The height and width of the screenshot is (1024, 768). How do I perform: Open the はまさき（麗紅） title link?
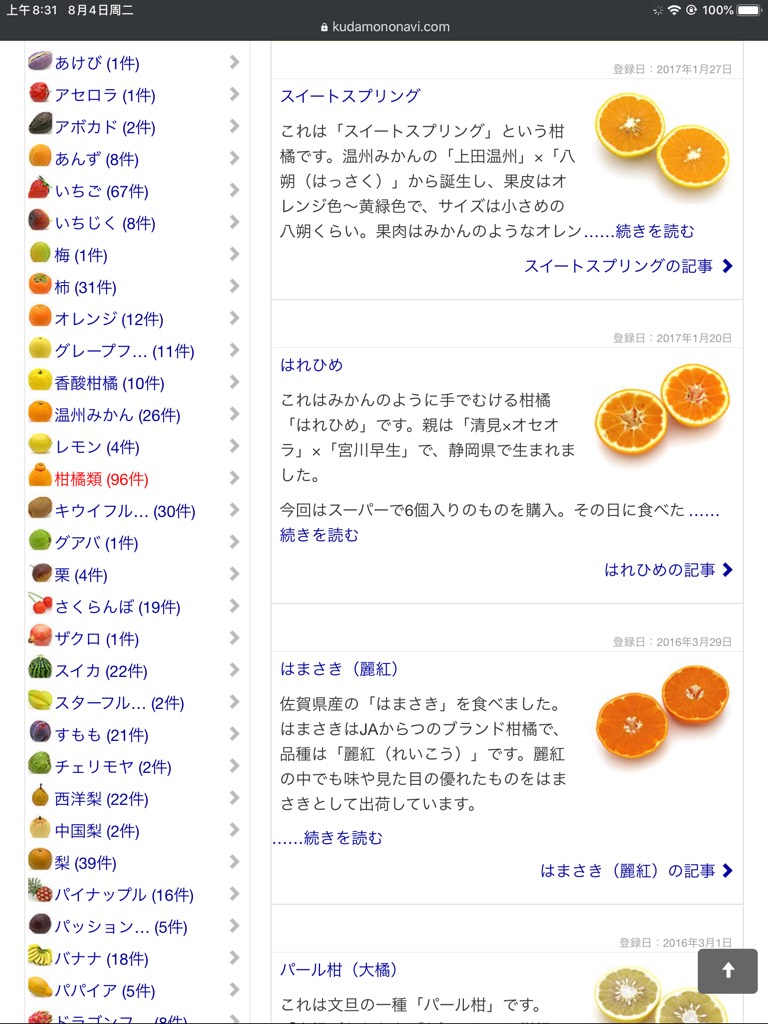pyautogui.click(x=339, y=669)
